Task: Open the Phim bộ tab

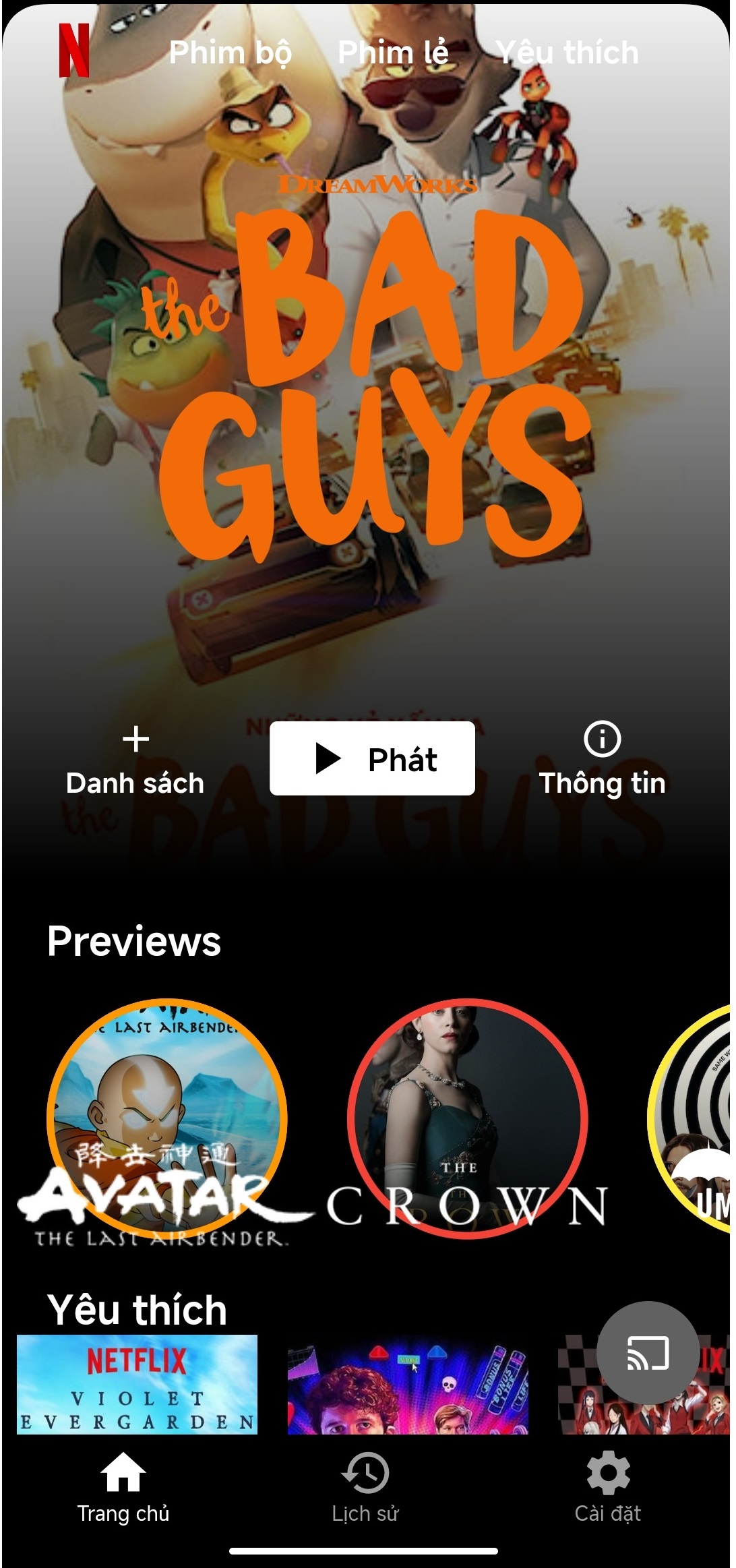Action: tap(230, 53)
